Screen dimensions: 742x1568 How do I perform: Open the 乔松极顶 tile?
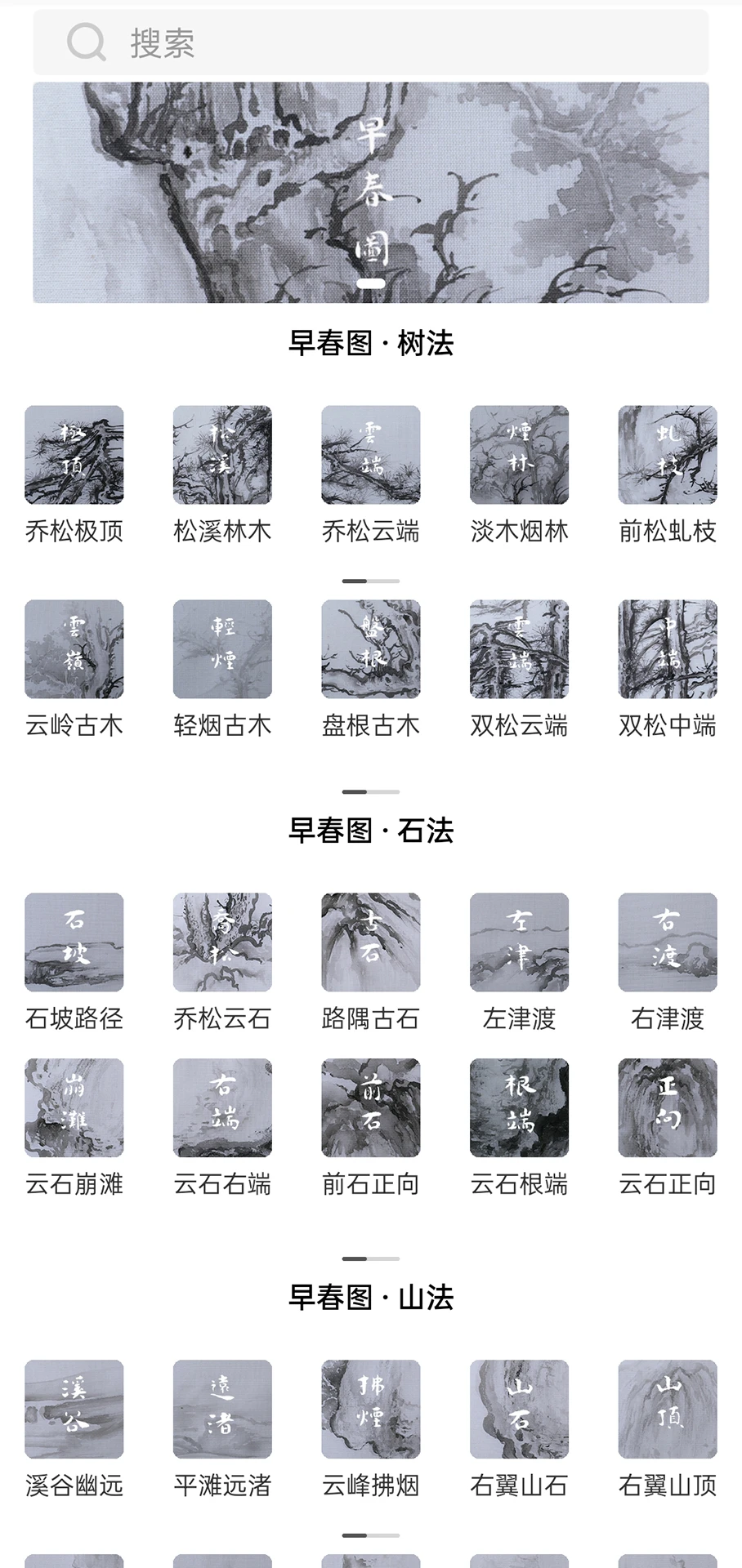point(74,455)
